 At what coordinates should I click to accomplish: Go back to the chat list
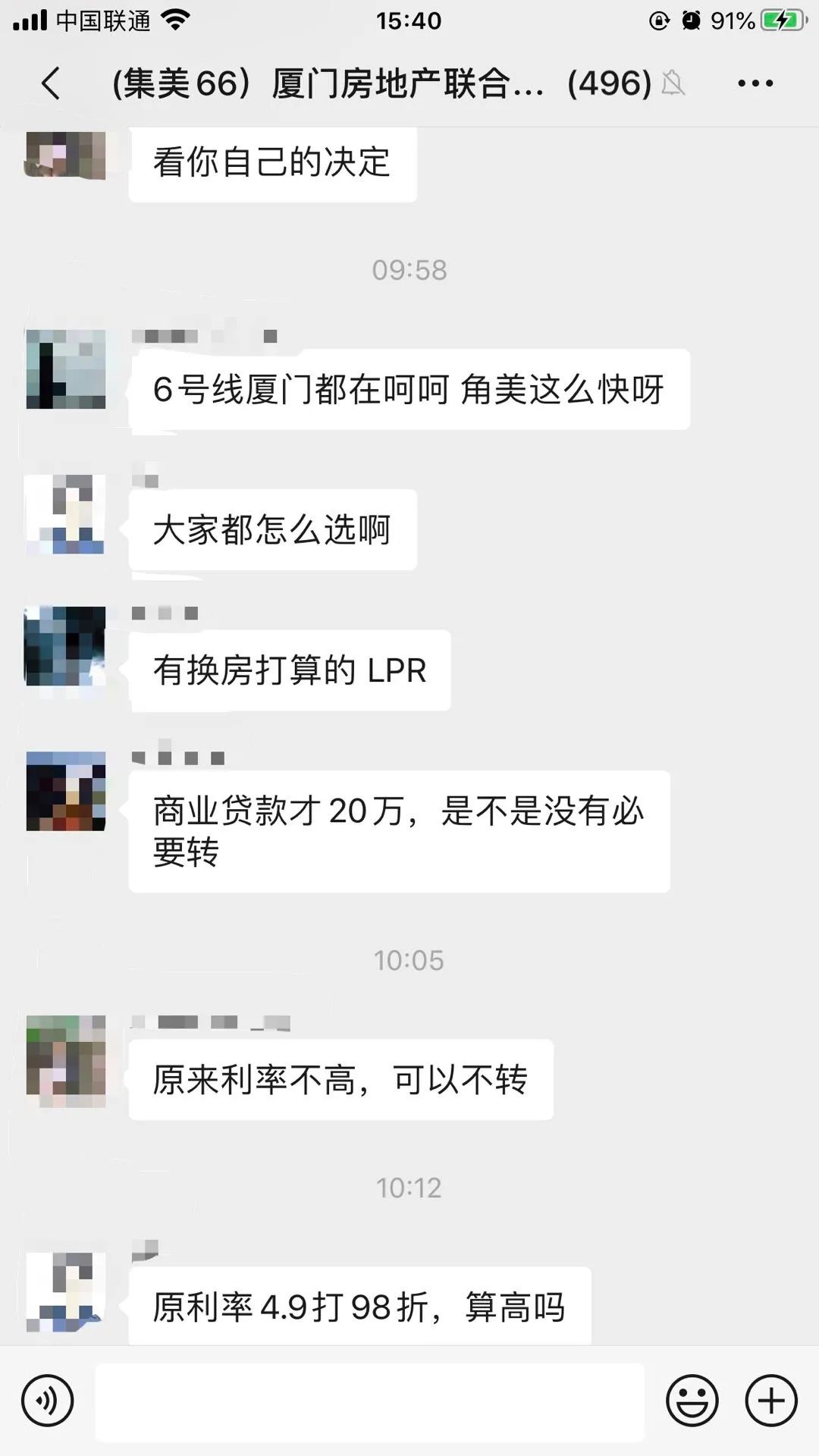tap(51, 83)
